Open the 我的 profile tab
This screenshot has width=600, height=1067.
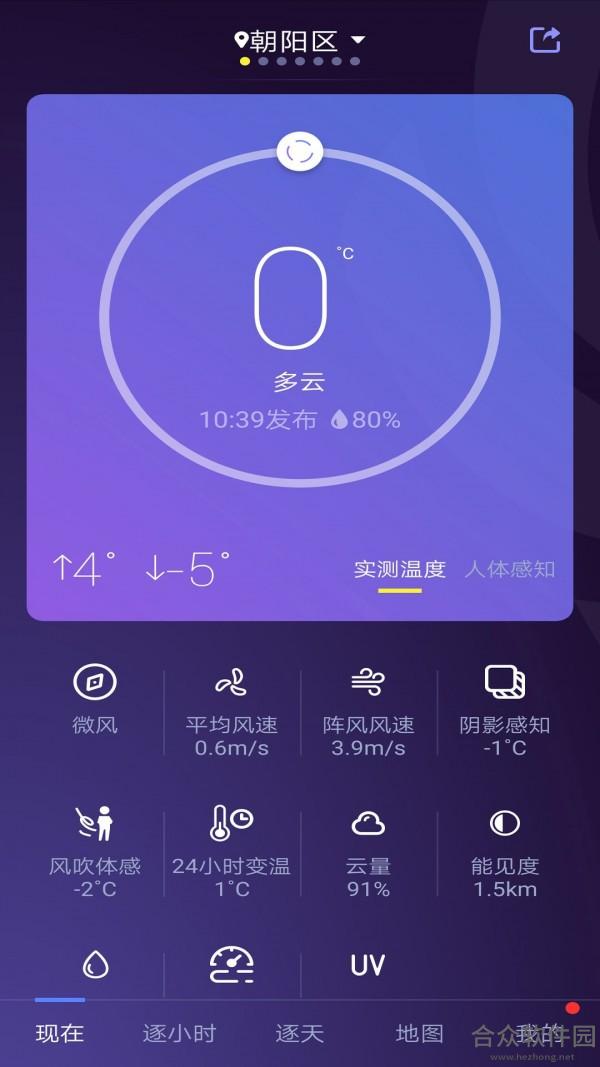[x=539, y=1034]
